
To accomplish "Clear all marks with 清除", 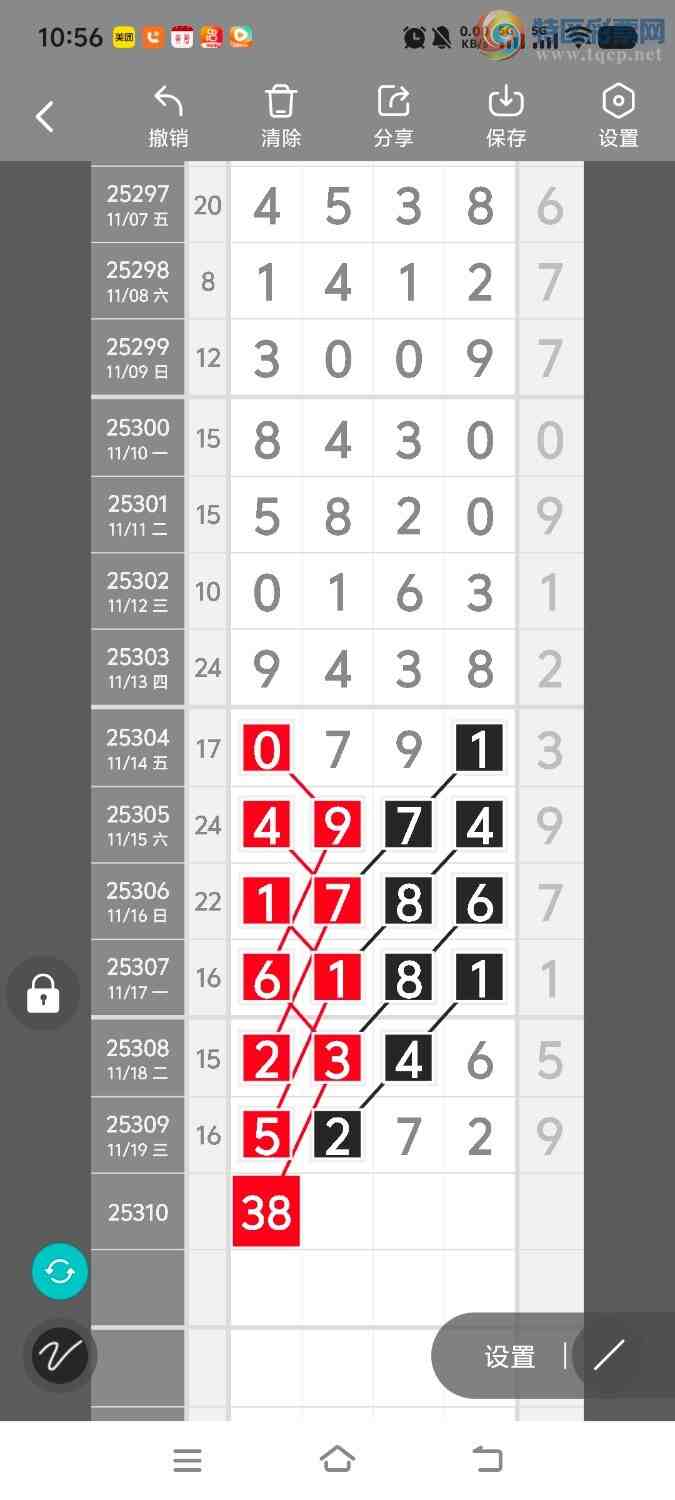I will click(281, 117).
